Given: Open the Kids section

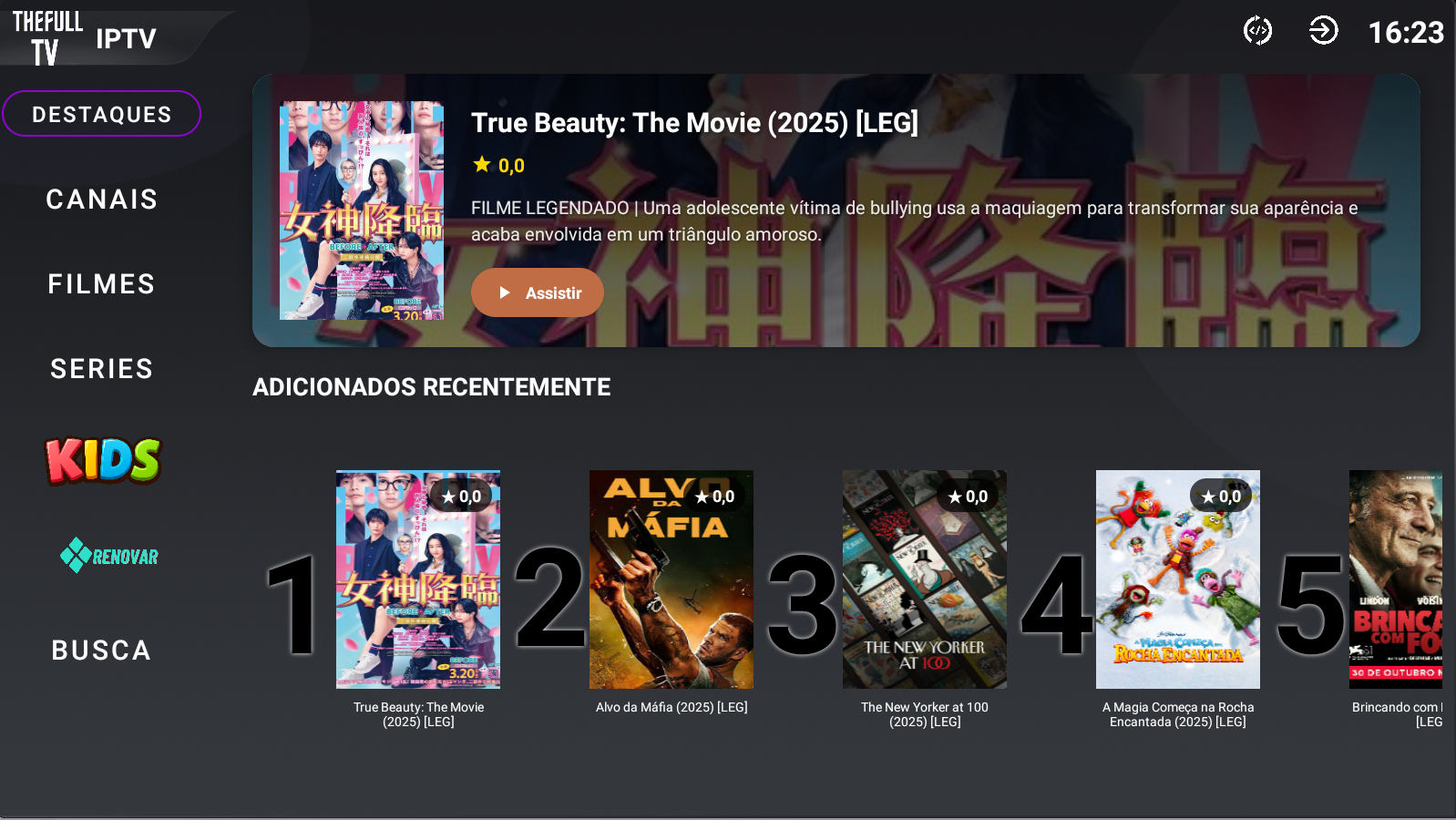Looking at the screenshot, I should [103, 460].
